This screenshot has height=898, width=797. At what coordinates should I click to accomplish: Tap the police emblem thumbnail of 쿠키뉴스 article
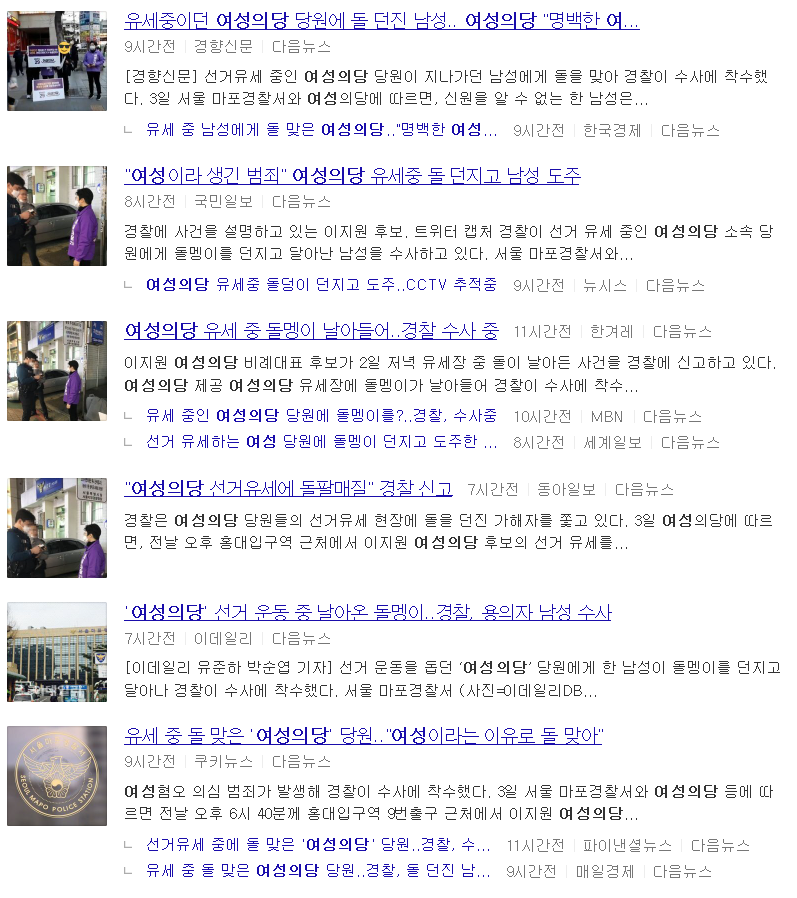pyautogui.click(x=57, y=776)
